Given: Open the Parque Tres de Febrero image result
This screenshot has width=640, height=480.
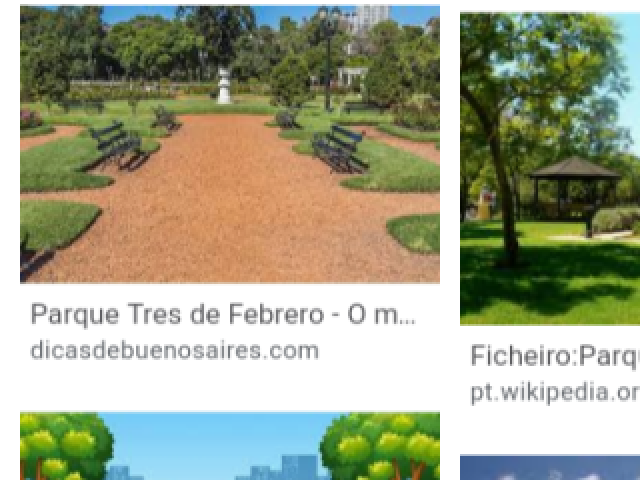Looking at the screenshot, I should pos(229,144).
